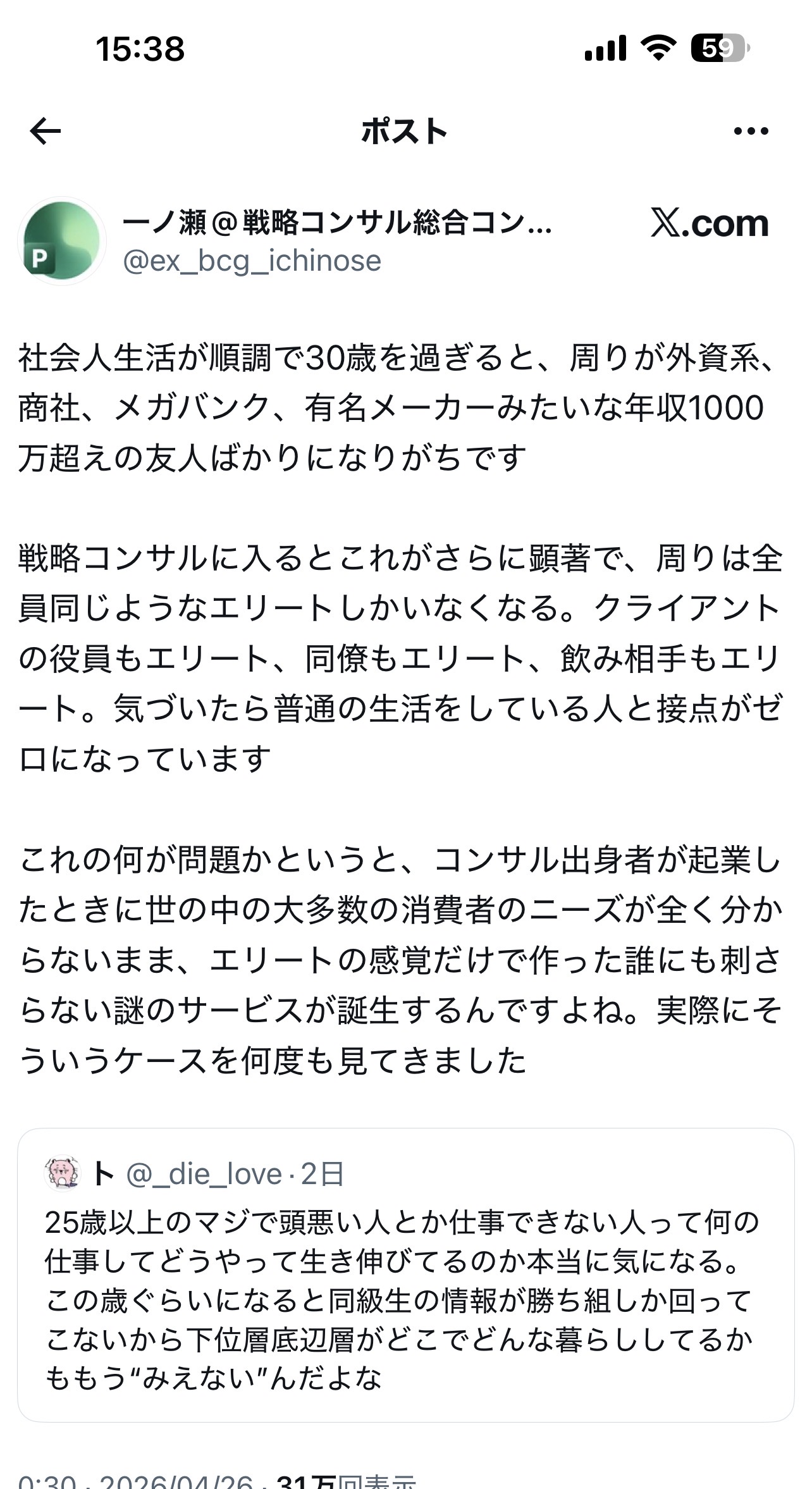
Task: Open the @ex_bcg_ichinose profile handle
Action: (252, 261)
